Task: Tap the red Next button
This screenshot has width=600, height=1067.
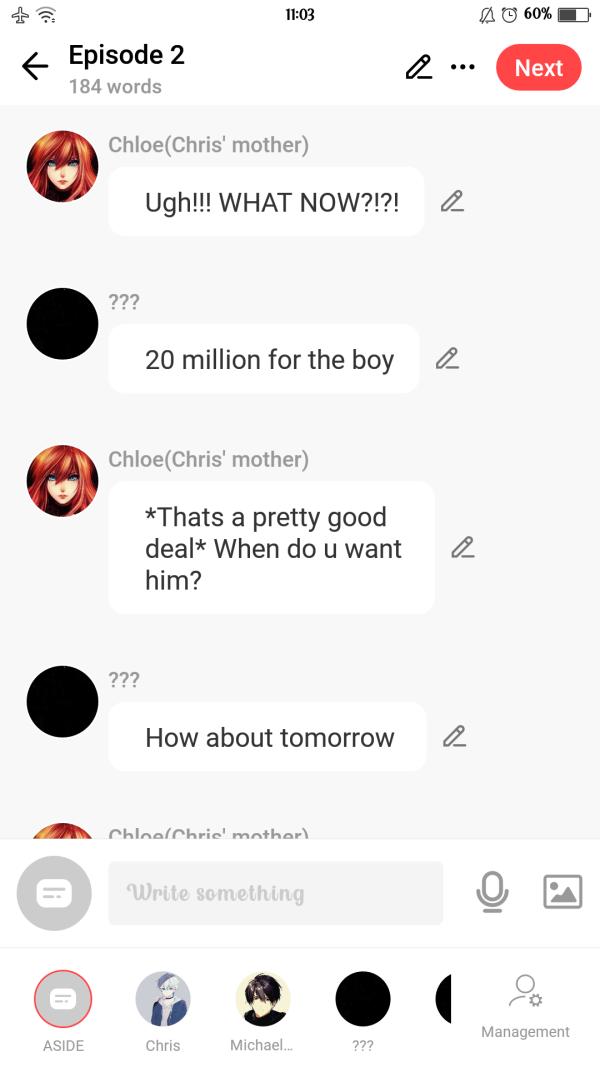Action: (538, 67)
